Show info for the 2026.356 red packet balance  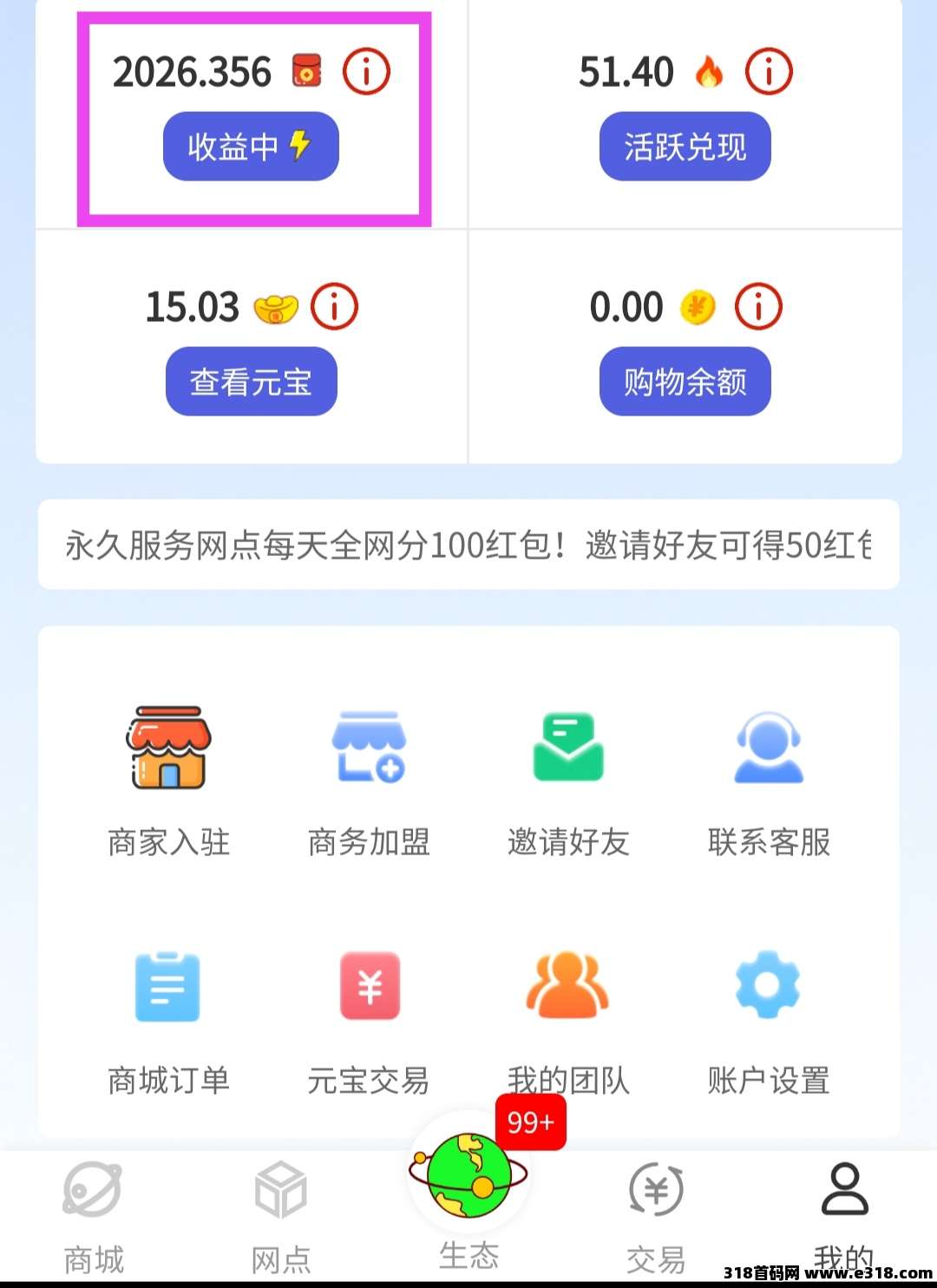pyautogui.click(x=366, y=72)
